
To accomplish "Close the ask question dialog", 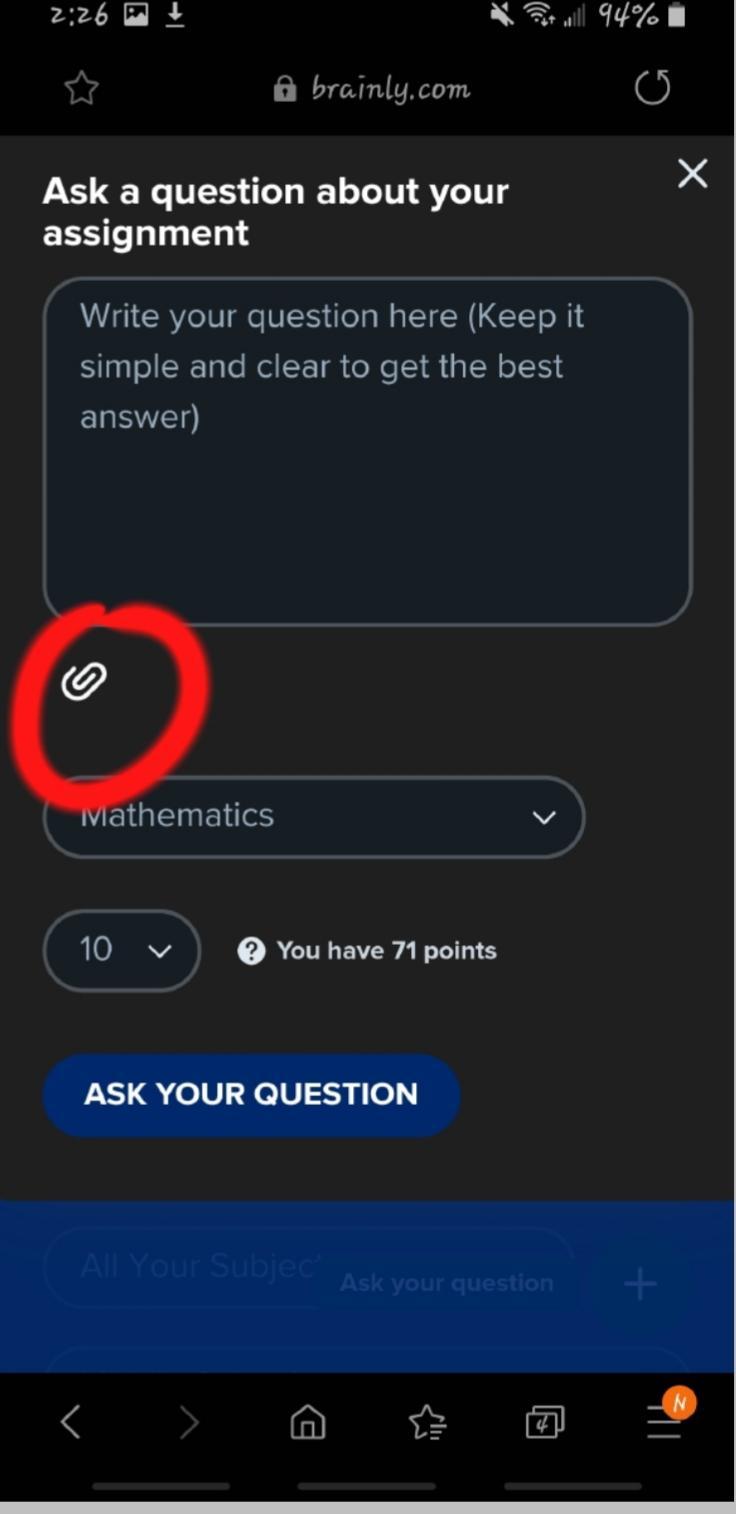I will (x=692, y=174).
